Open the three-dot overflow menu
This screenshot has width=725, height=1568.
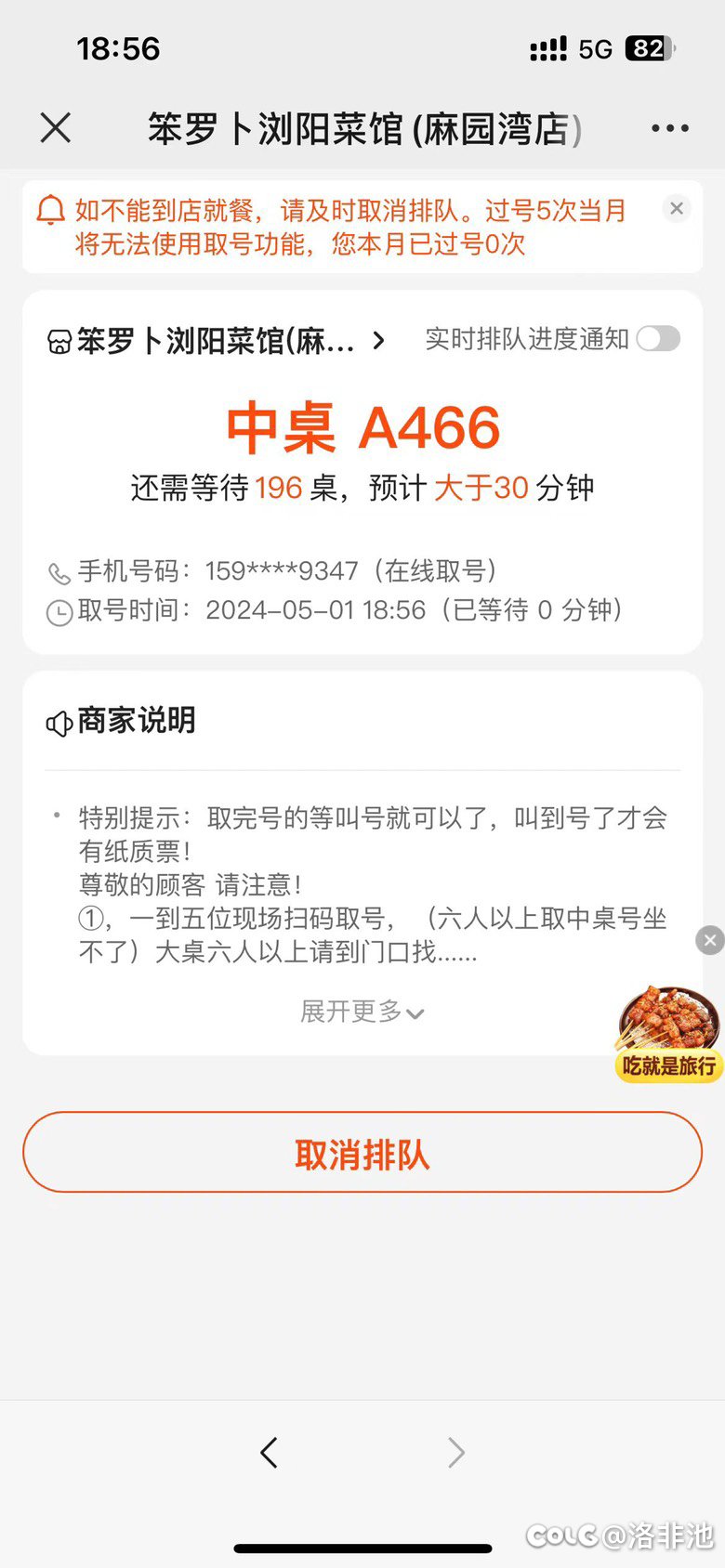[x=670, y=128]
